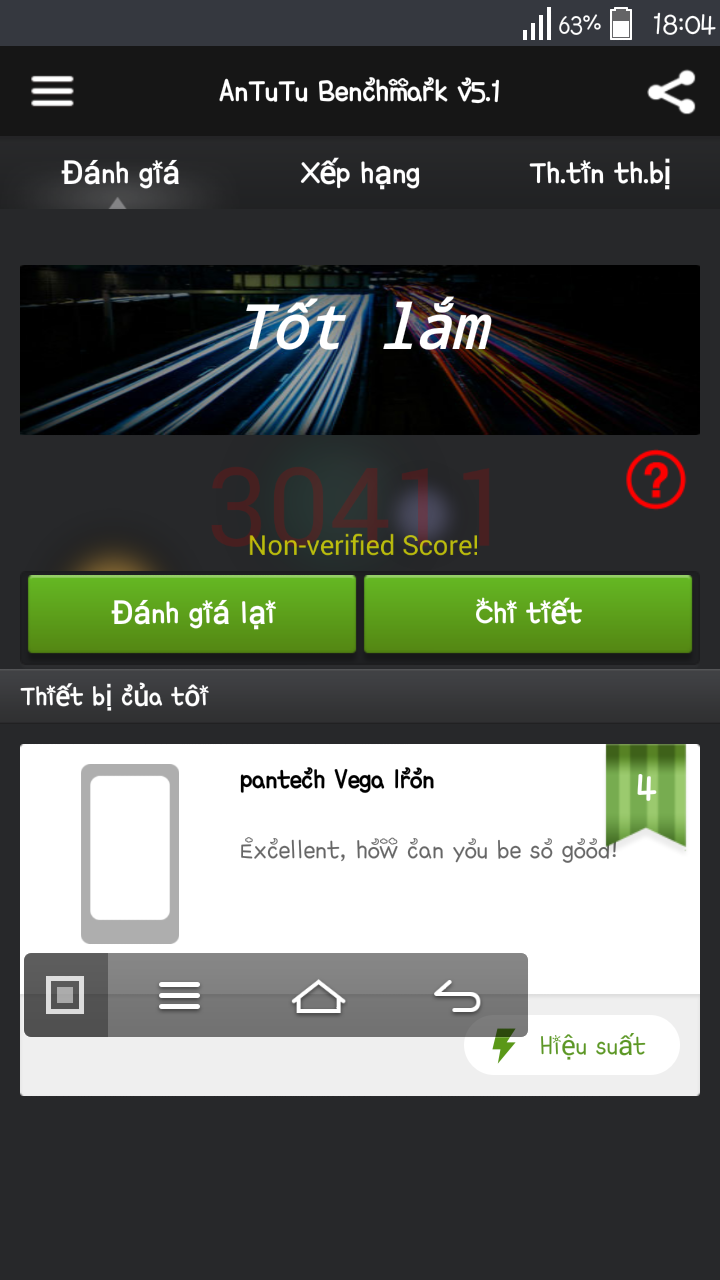Tap the back arrow in floating bar
This screenshot has width=720, height=1280.
[x=458, y=996]
